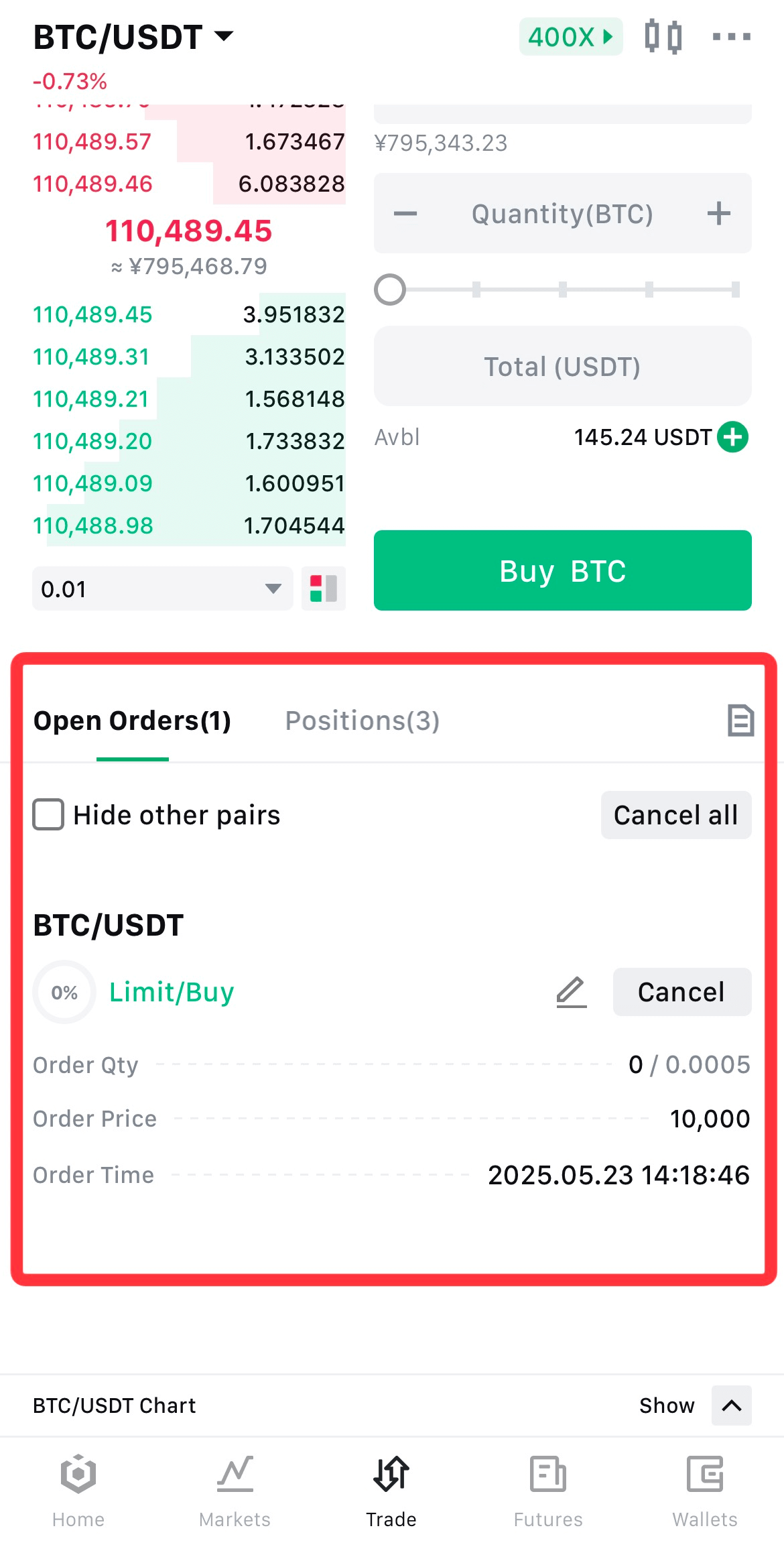Go to the Futures tab
Image resolution: width=784 pixels, height=1561 pixels.
[548, 1491]
